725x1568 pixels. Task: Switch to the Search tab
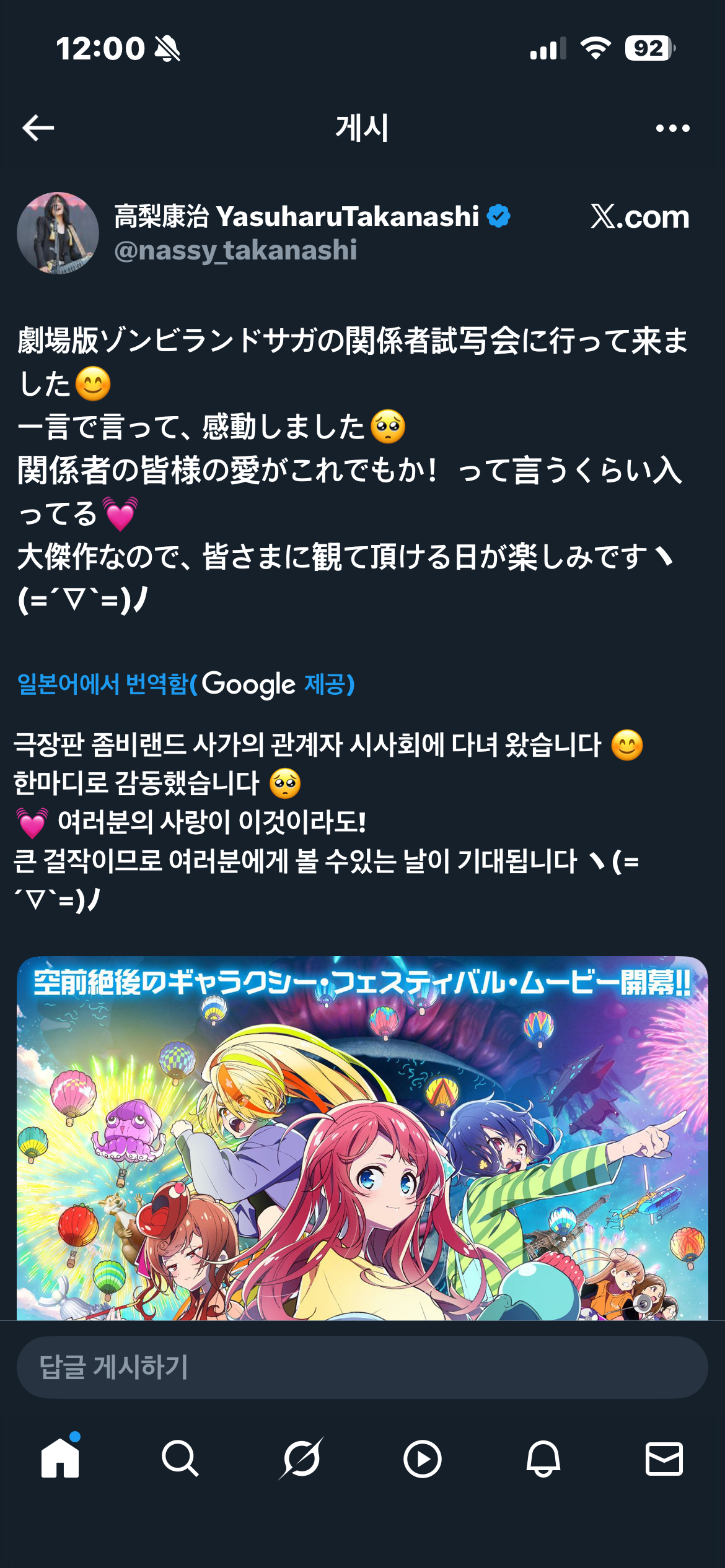point(180,1459)
